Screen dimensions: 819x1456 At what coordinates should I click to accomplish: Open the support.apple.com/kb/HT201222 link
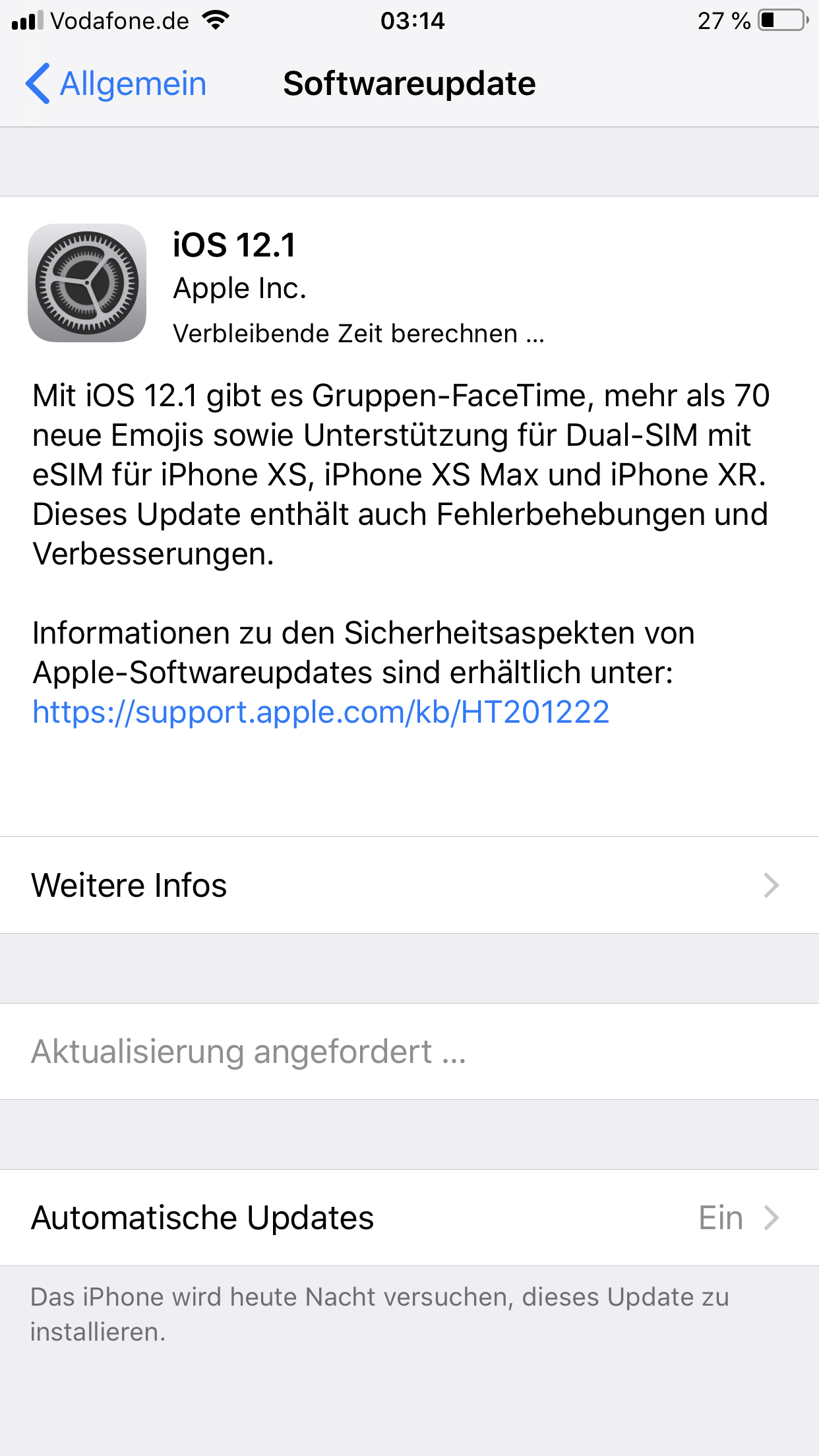point(321,712)
